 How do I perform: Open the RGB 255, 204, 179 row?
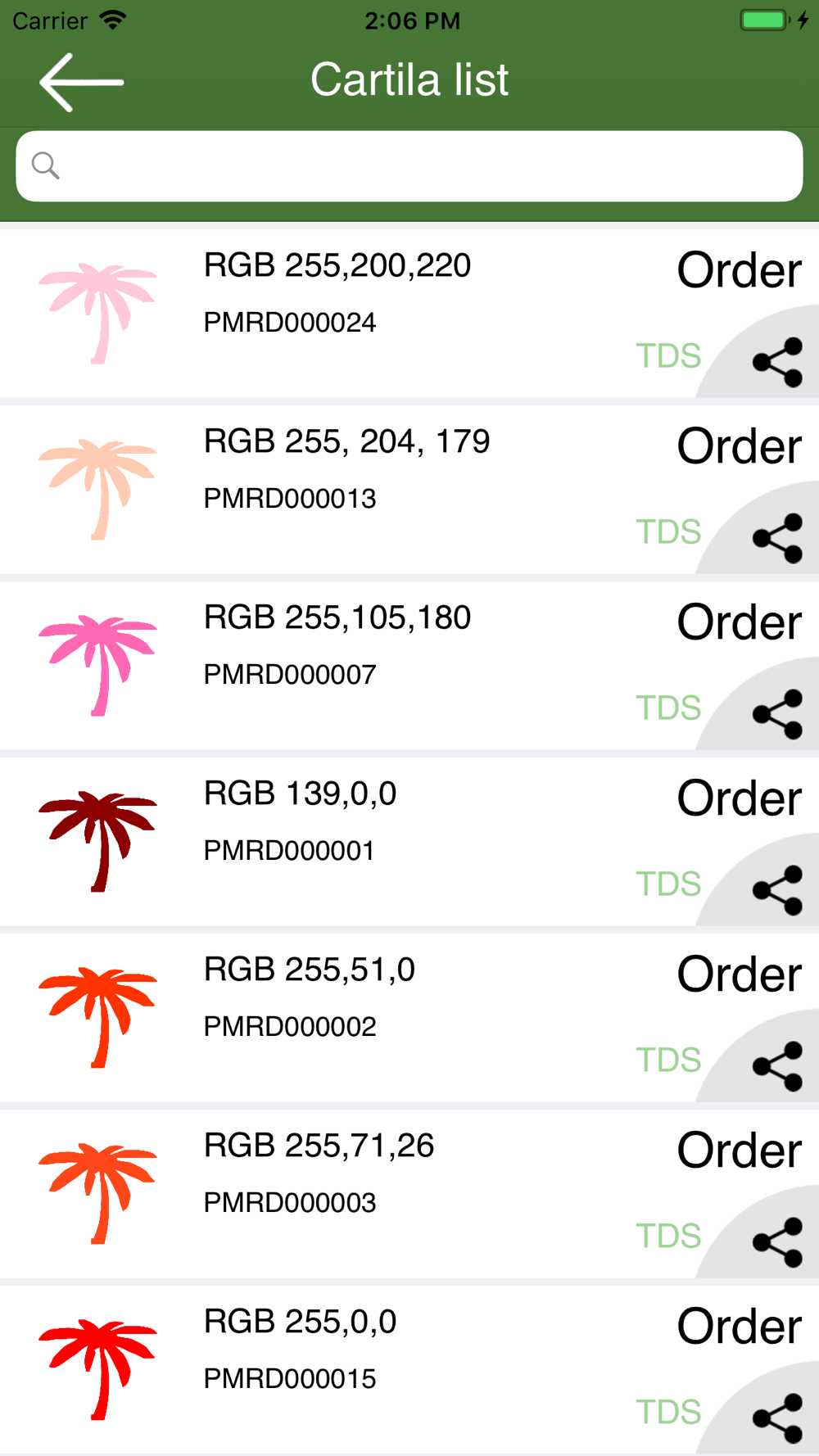point(409,490)
